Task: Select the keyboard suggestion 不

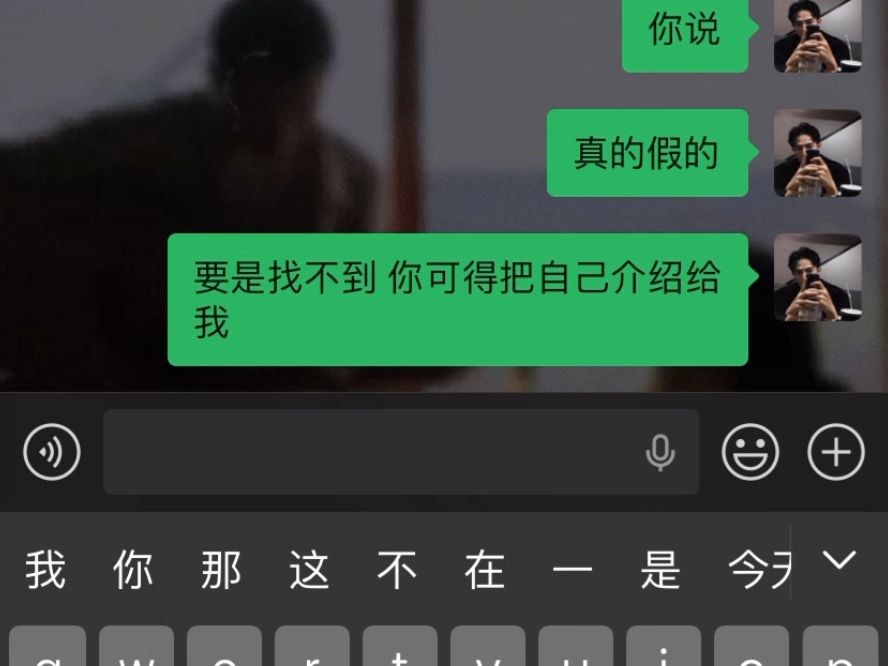Action: [397, 571]
